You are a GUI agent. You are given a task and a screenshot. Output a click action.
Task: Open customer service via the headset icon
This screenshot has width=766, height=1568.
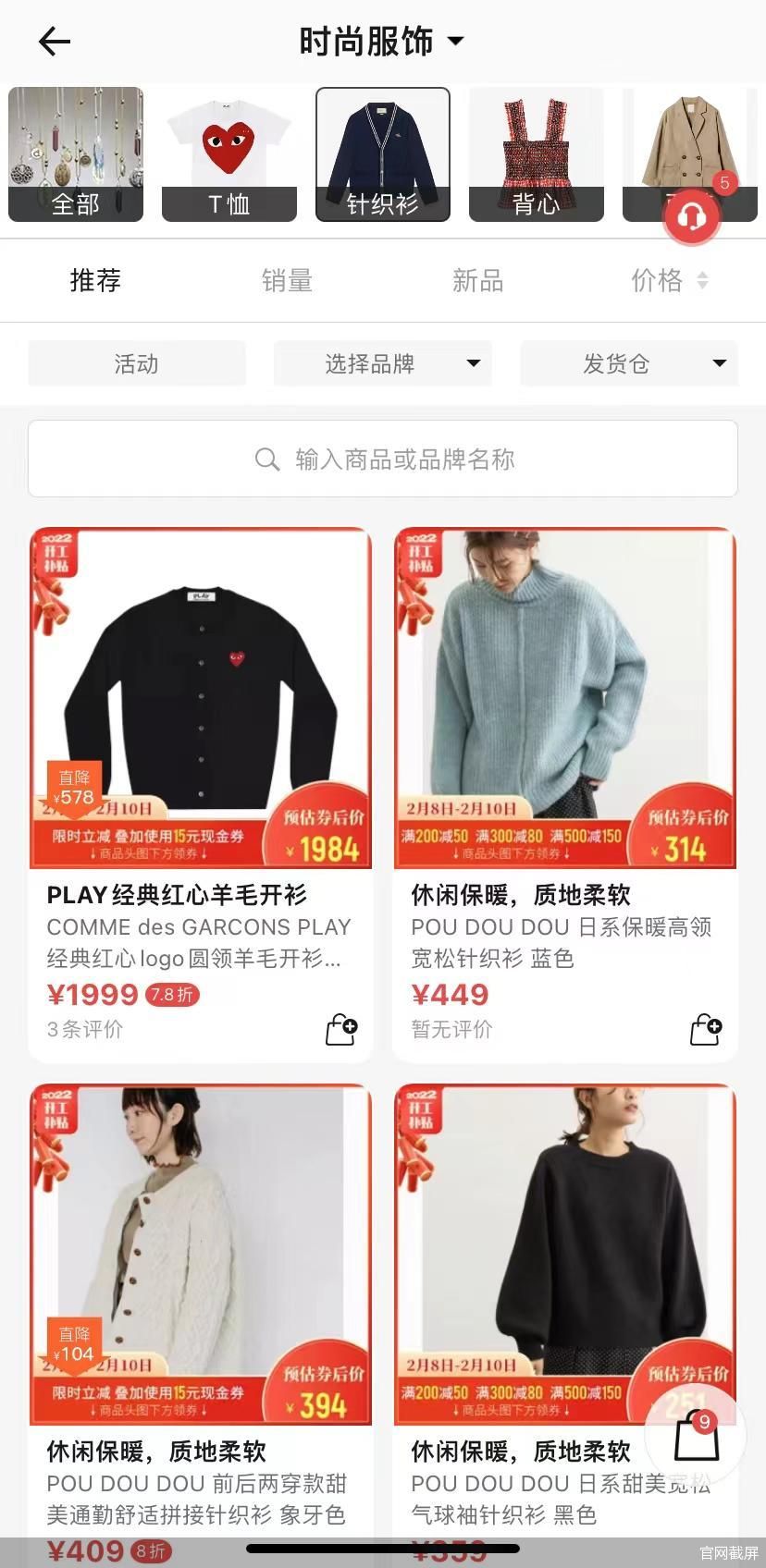(690, 217)
